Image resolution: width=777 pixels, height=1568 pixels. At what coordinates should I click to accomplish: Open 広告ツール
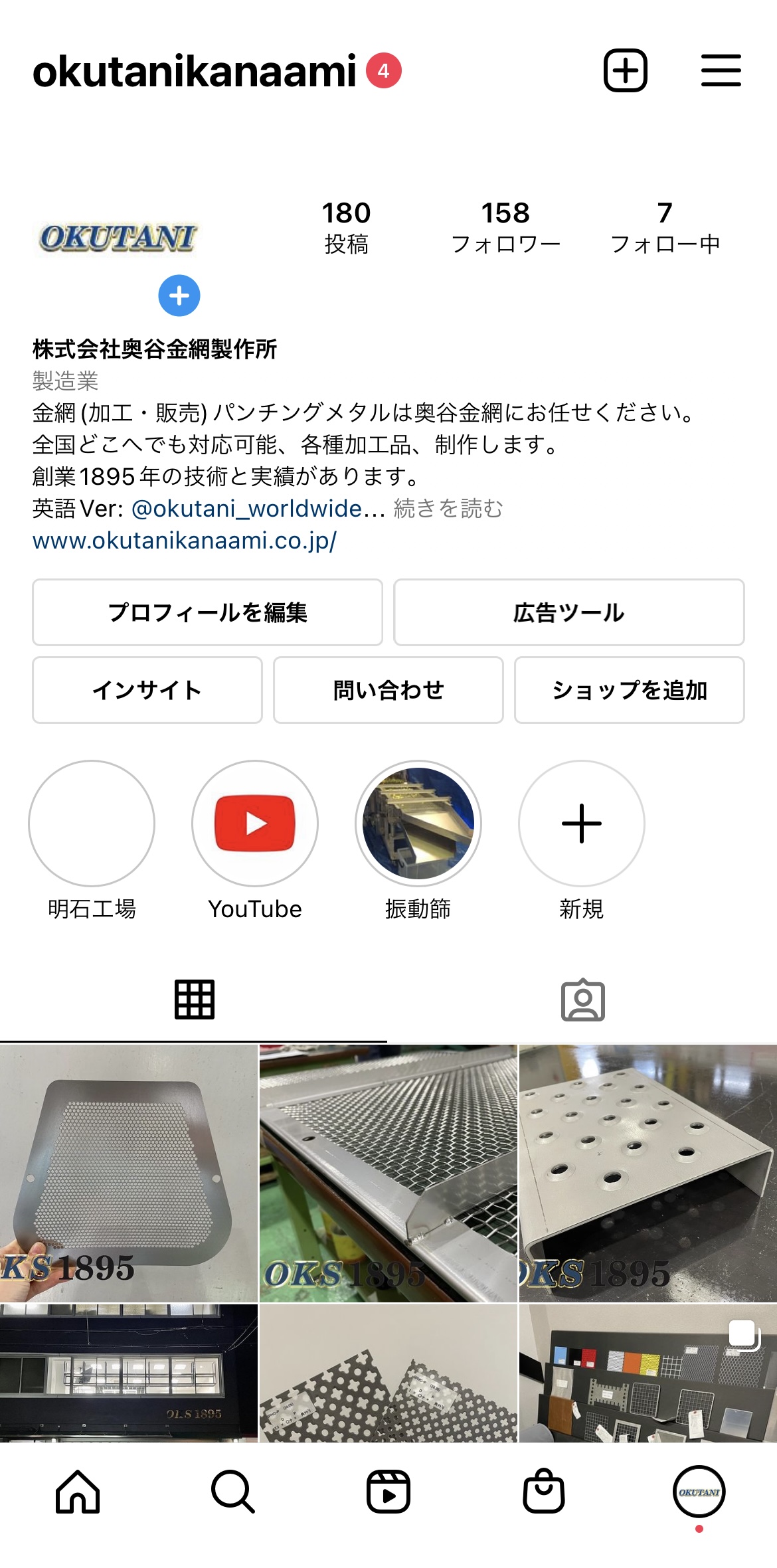pos(569,612)
